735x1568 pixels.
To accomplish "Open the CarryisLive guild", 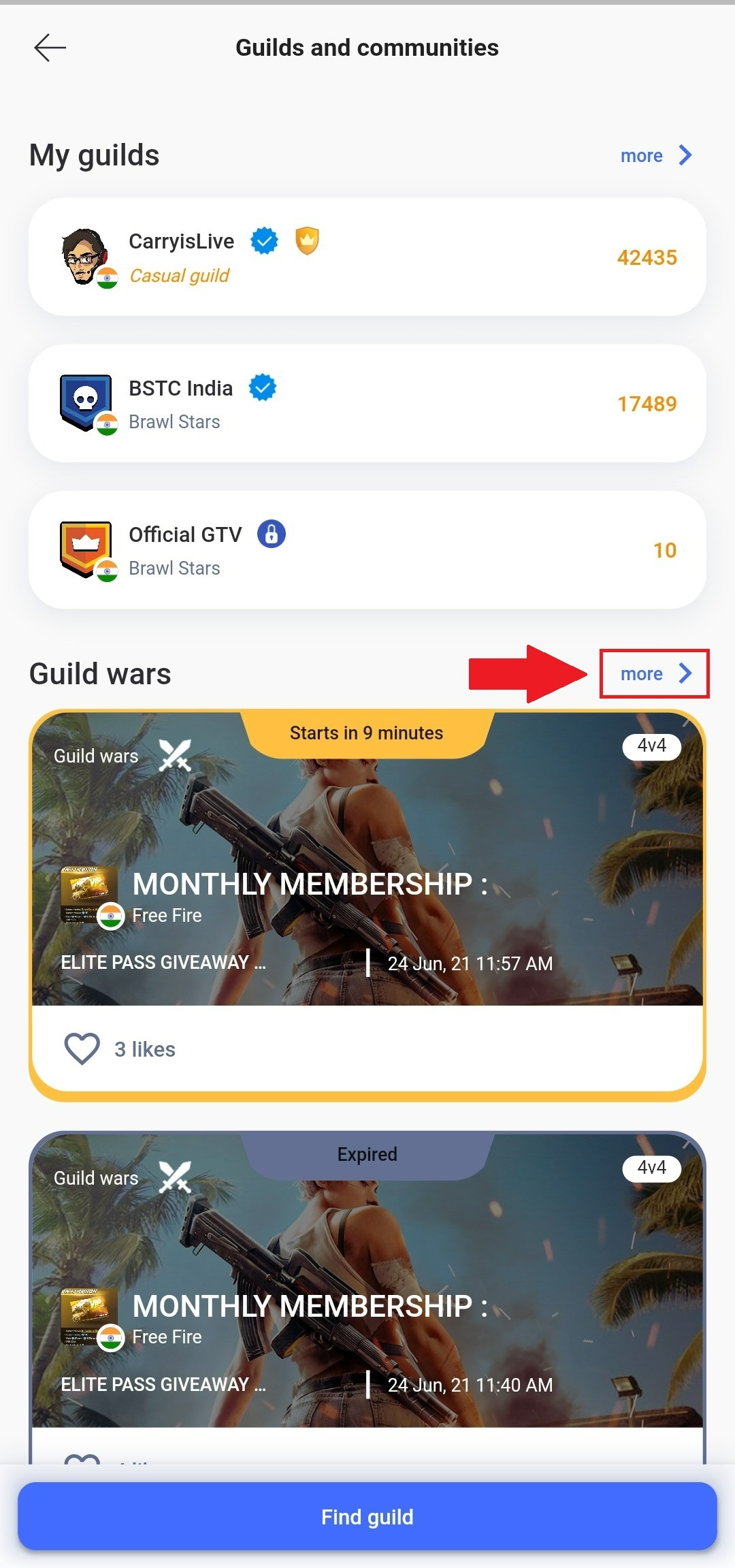I will click(x=367, y=257).
